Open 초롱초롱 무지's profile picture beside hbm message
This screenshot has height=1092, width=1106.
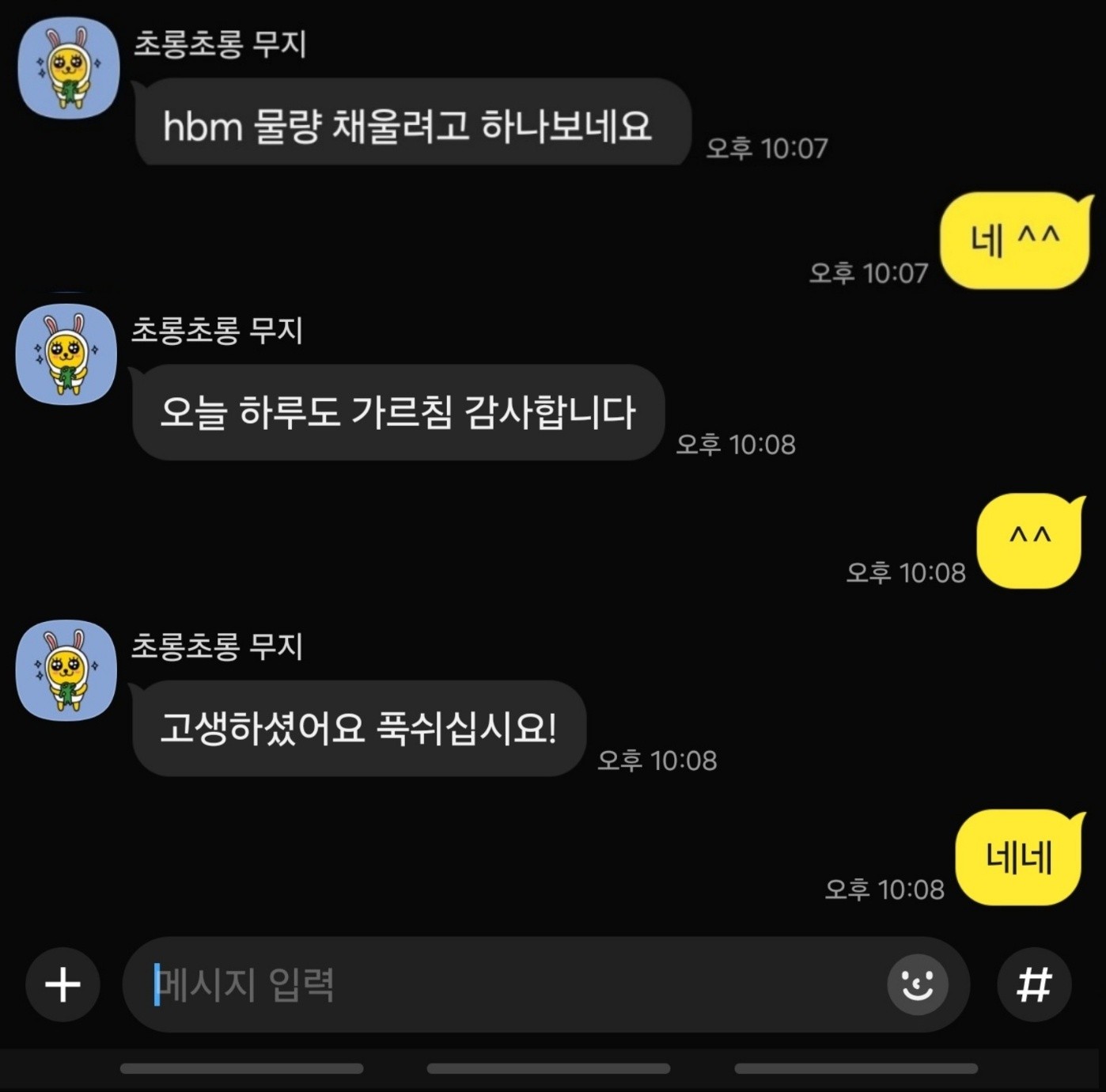coord(69,68)
